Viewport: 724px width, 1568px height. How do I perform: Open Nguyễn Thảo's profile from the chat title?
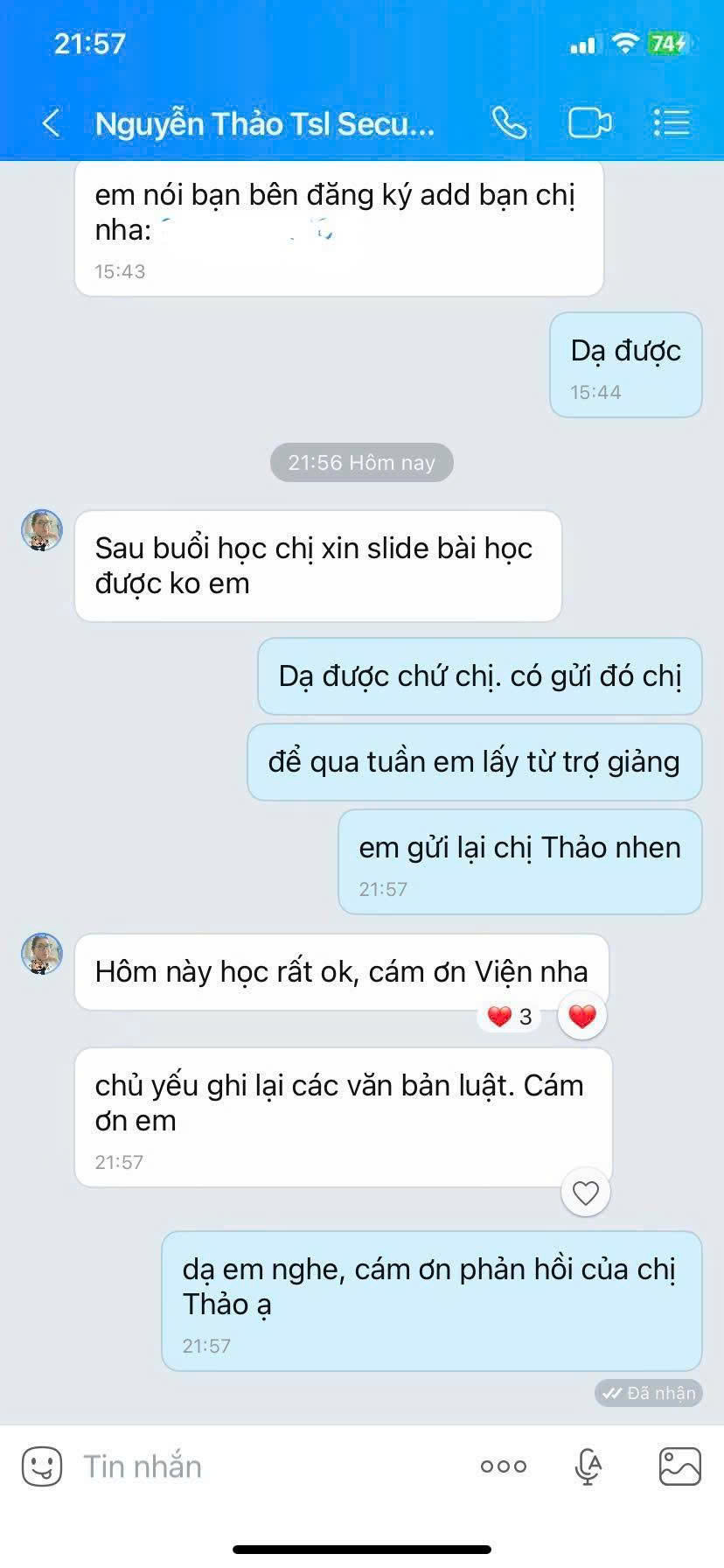pos(264,124)
